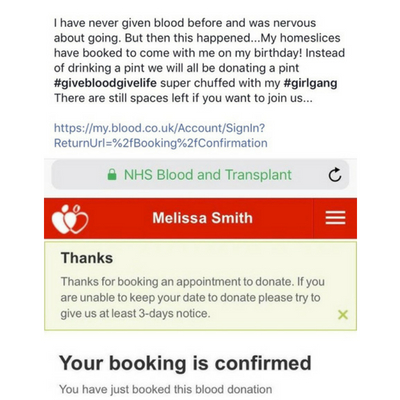View the attached booking confirmation image
The image size is (400, 400).
200,278
